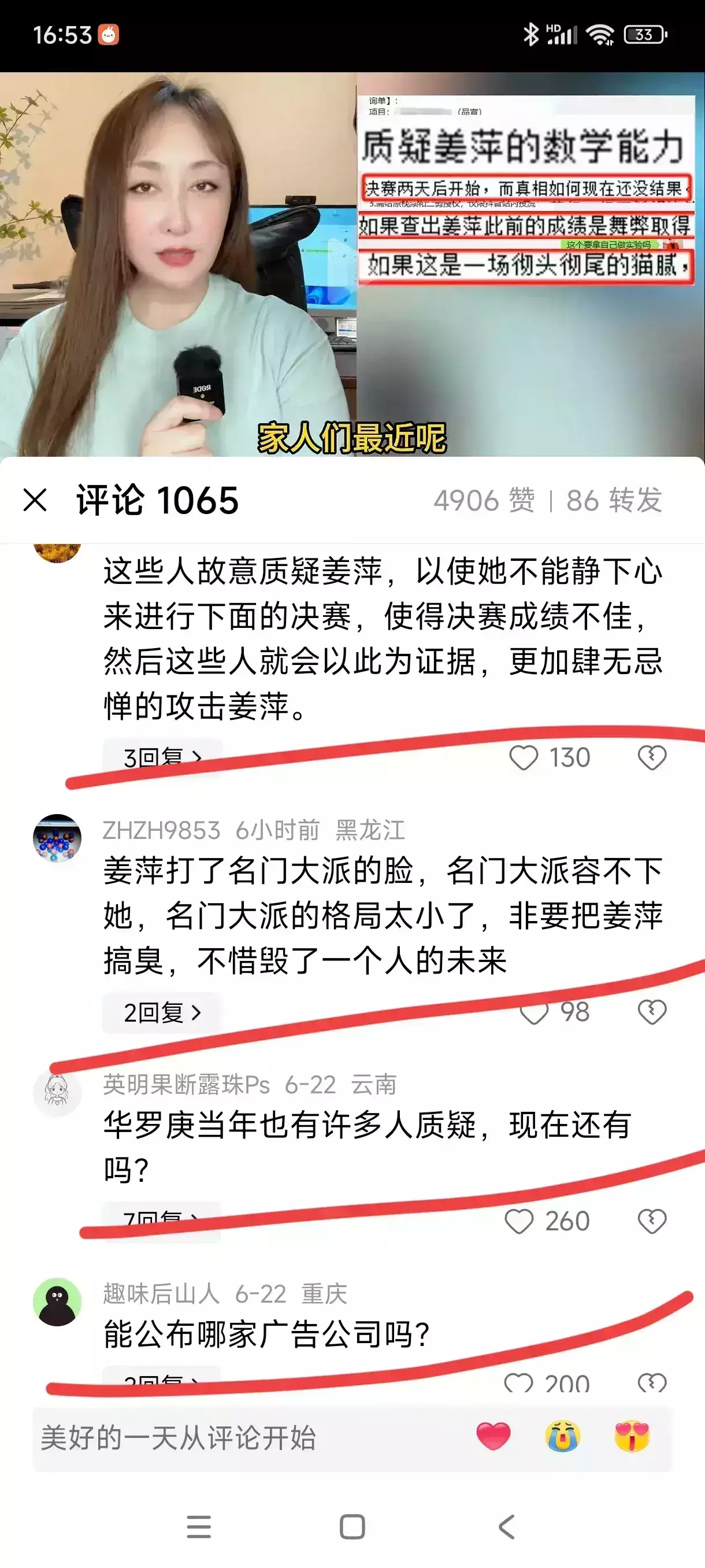Like 英明果断露珠Ps's comment
This screenshot has height=1568, width=705.
pyautogui.click(x=519, y=1221)
